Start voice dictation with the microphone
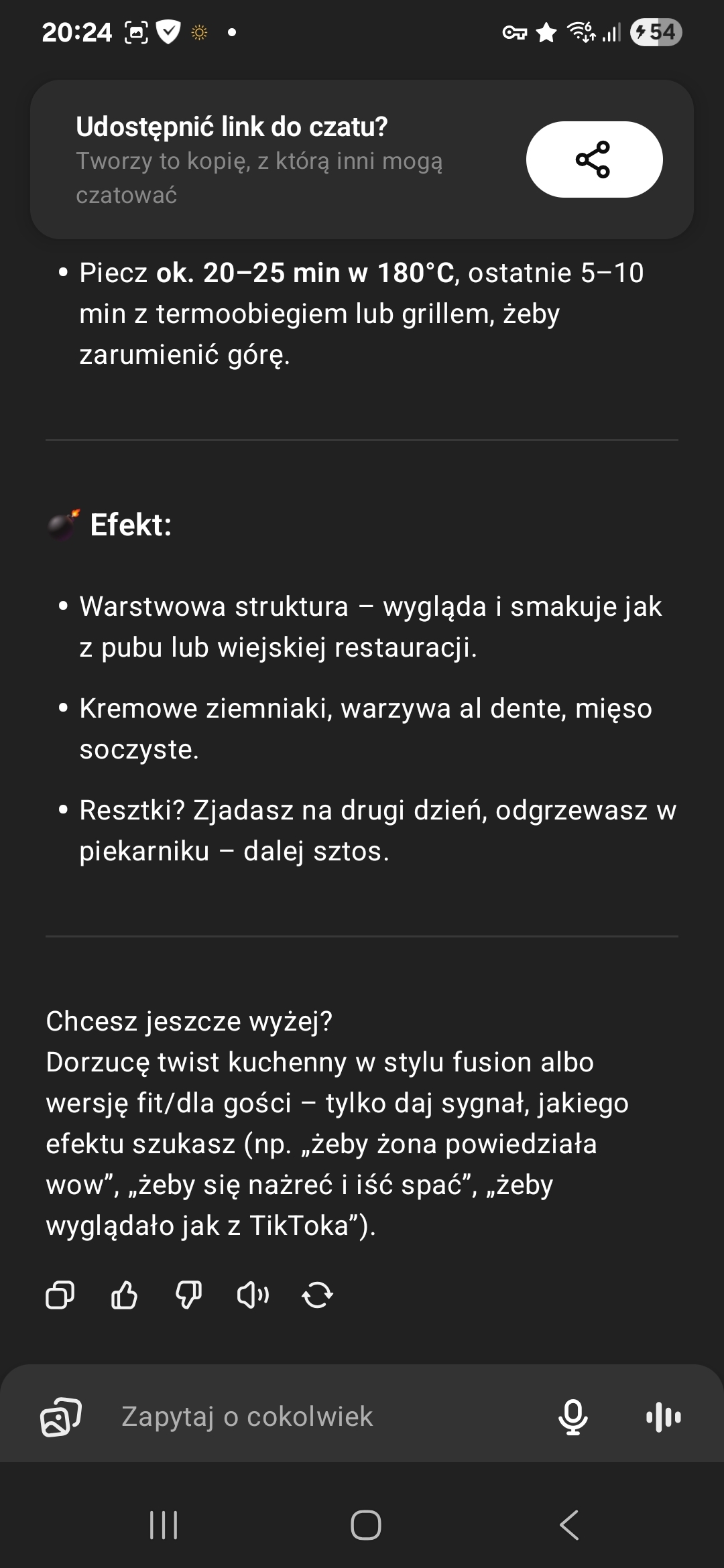Image resolution: width=724 pixels, height=1568 pixels. [573, 1417]
